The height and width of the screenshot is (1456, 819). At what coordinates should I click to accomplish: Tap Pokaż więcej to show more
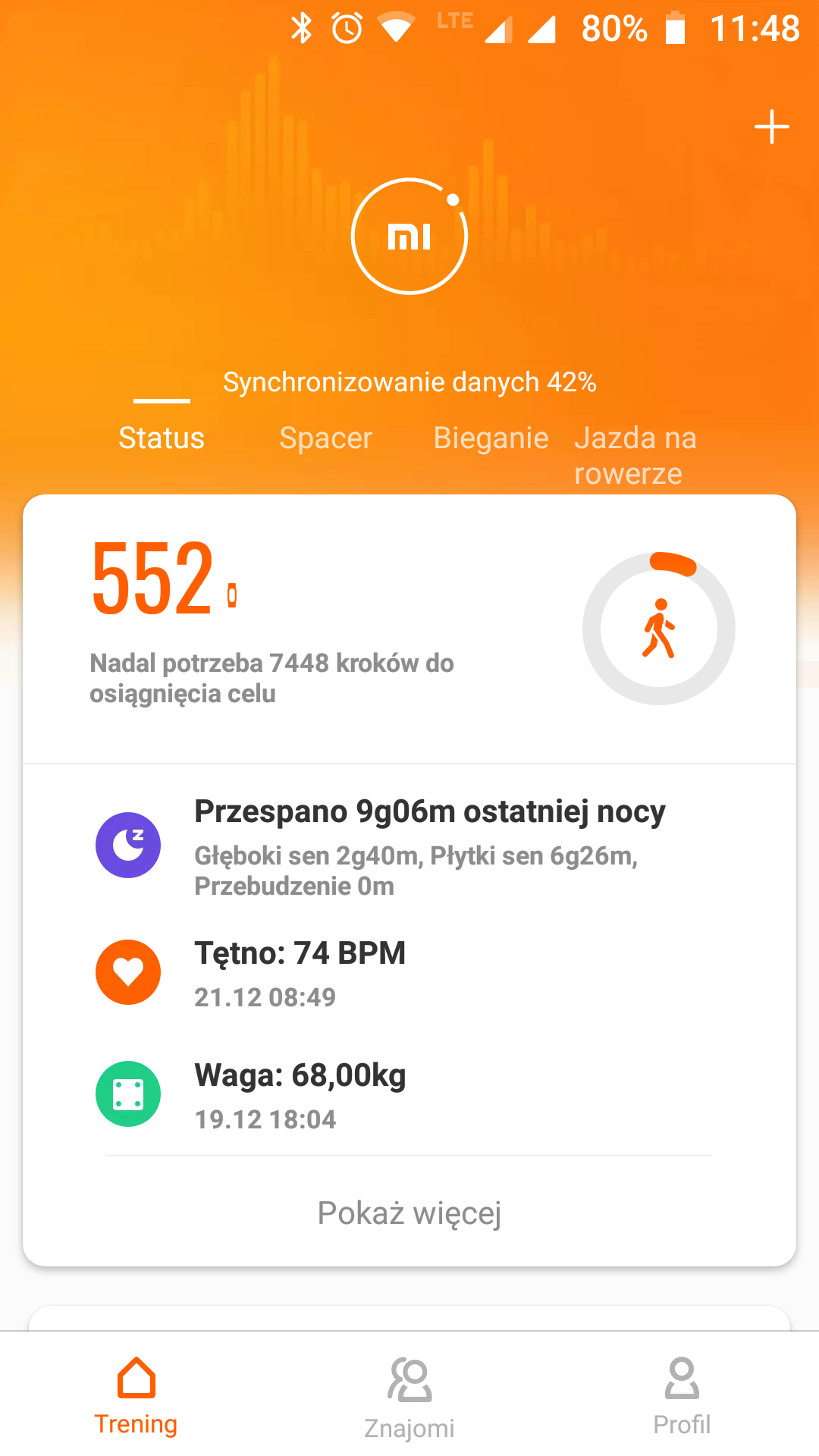(409, 1213)
